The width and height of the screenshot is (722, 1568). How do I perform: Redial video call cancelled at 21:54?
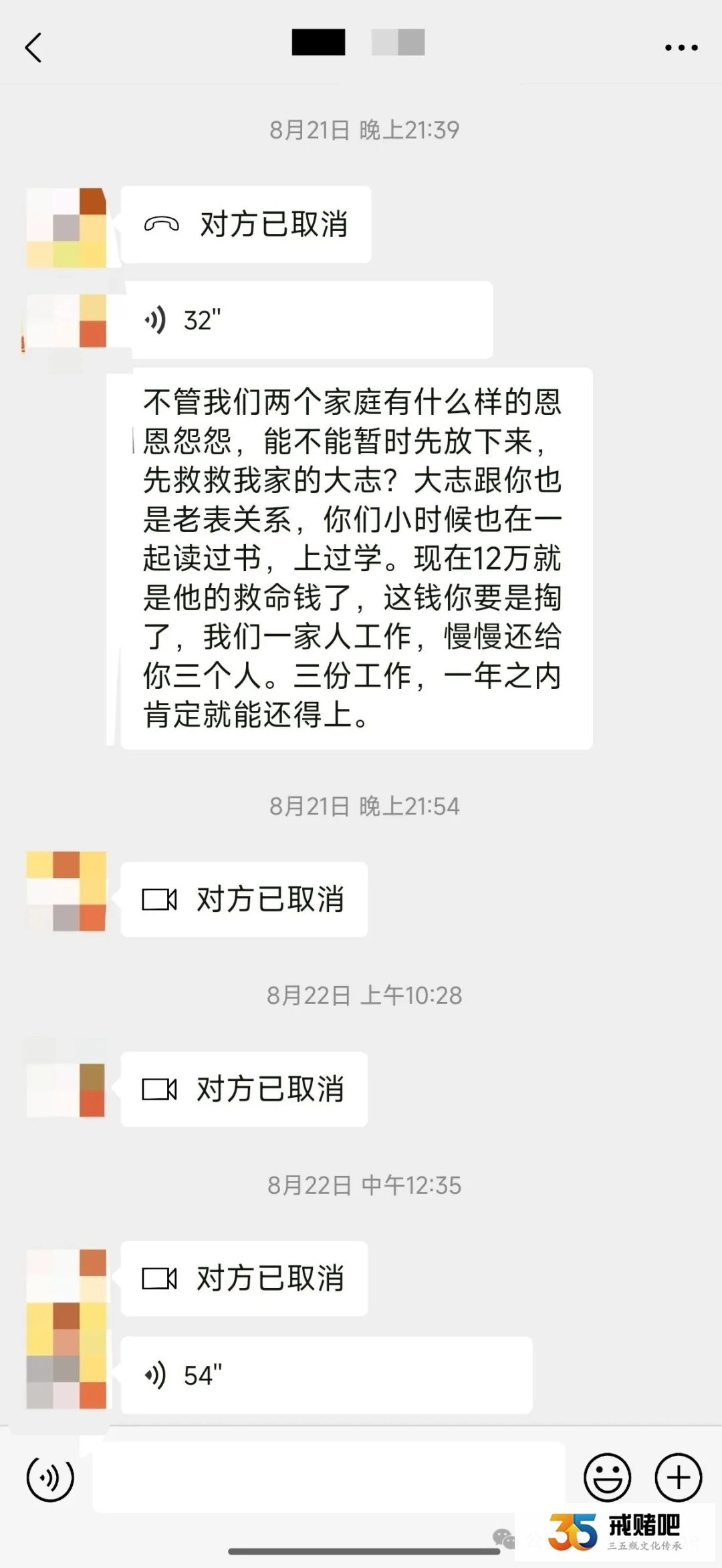(244, 899)
